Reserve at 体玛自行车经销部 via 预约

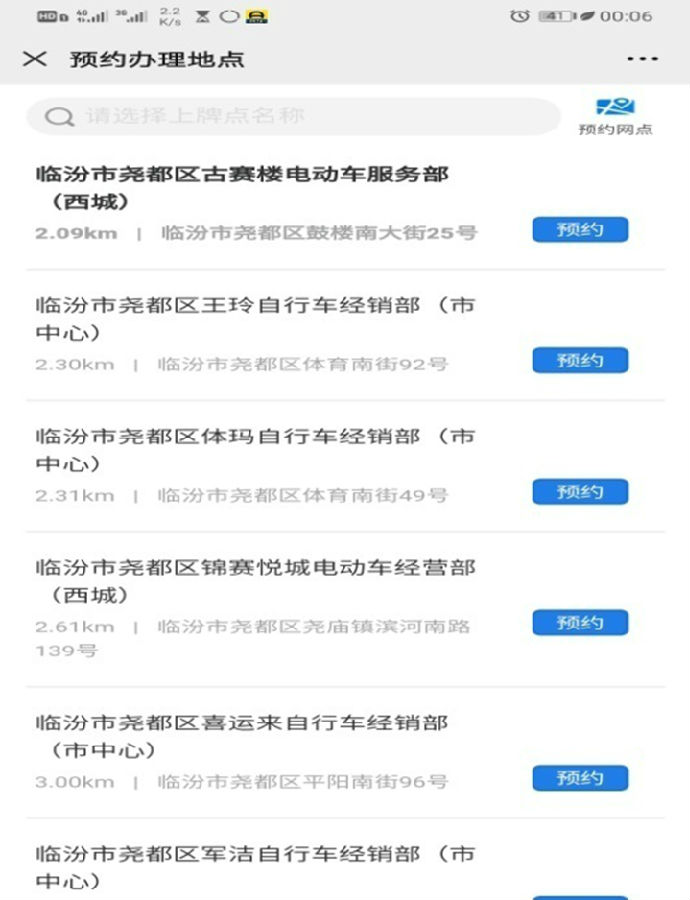tap(580, 491)
